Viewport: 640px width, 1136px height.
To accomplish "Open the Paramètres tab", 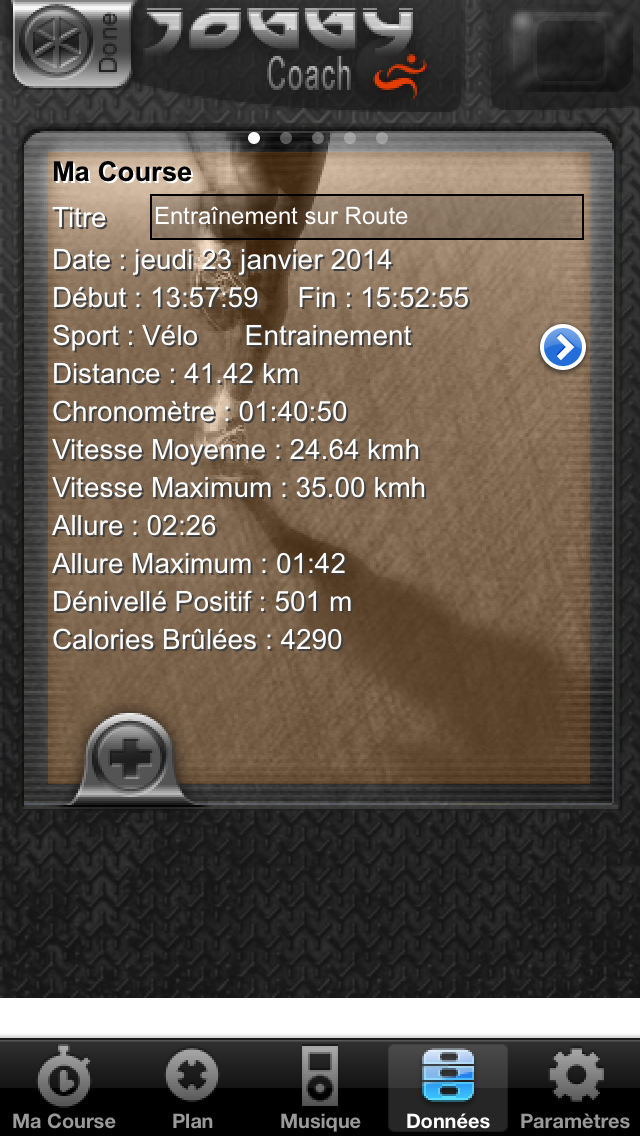I will coord(575,1089).
